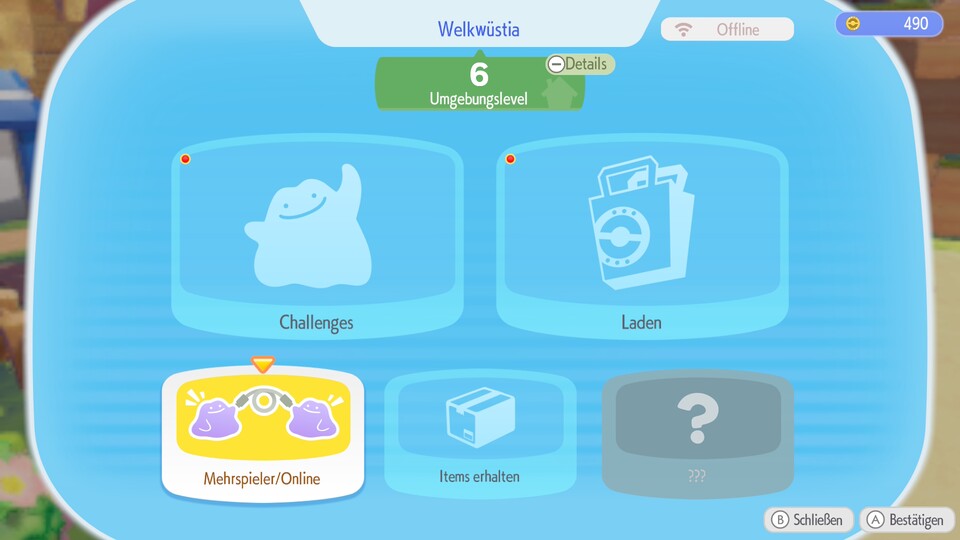Select Mehrspieler/Online
The image size is (960, 540).
coord(262,433)
